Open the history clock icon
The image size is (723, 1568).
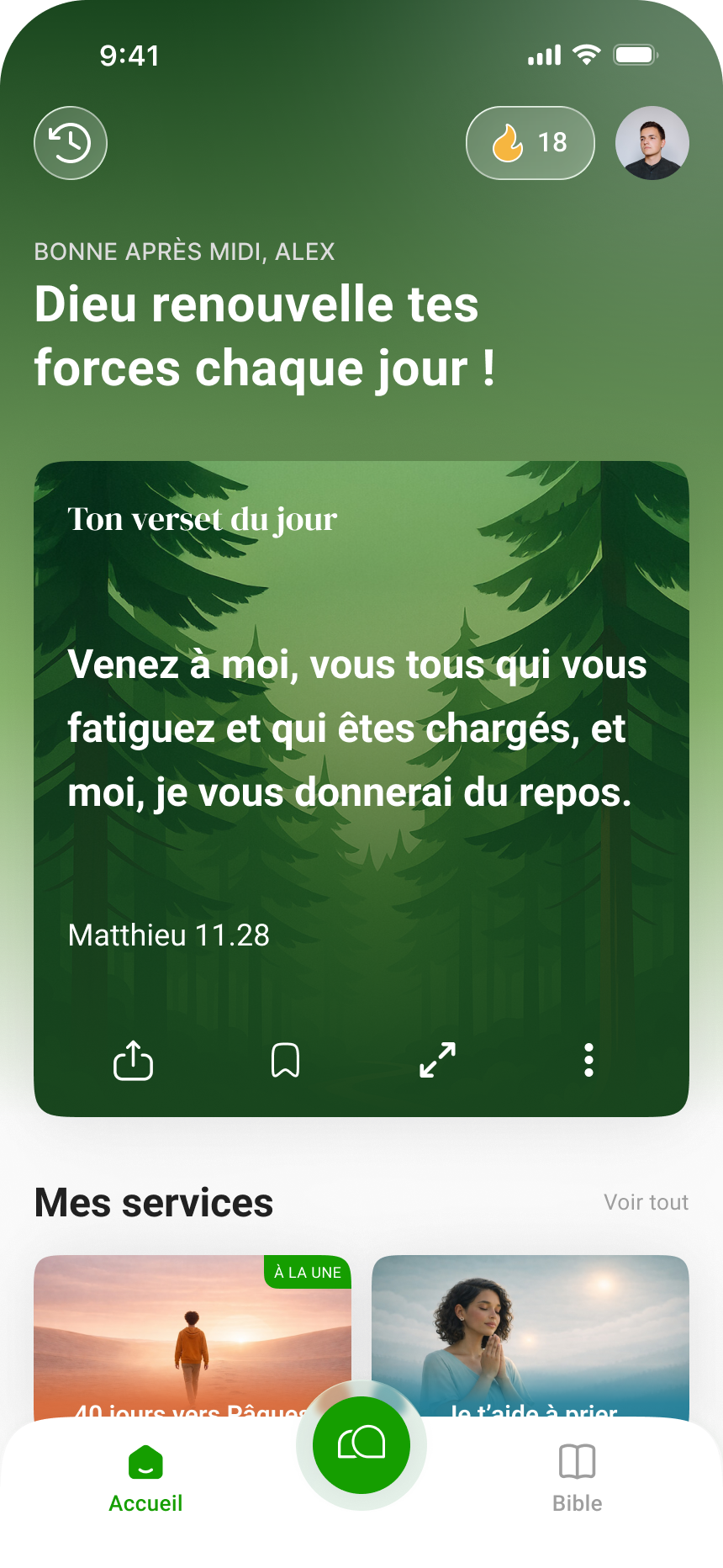pyautogui.click(x=71, y=143)
